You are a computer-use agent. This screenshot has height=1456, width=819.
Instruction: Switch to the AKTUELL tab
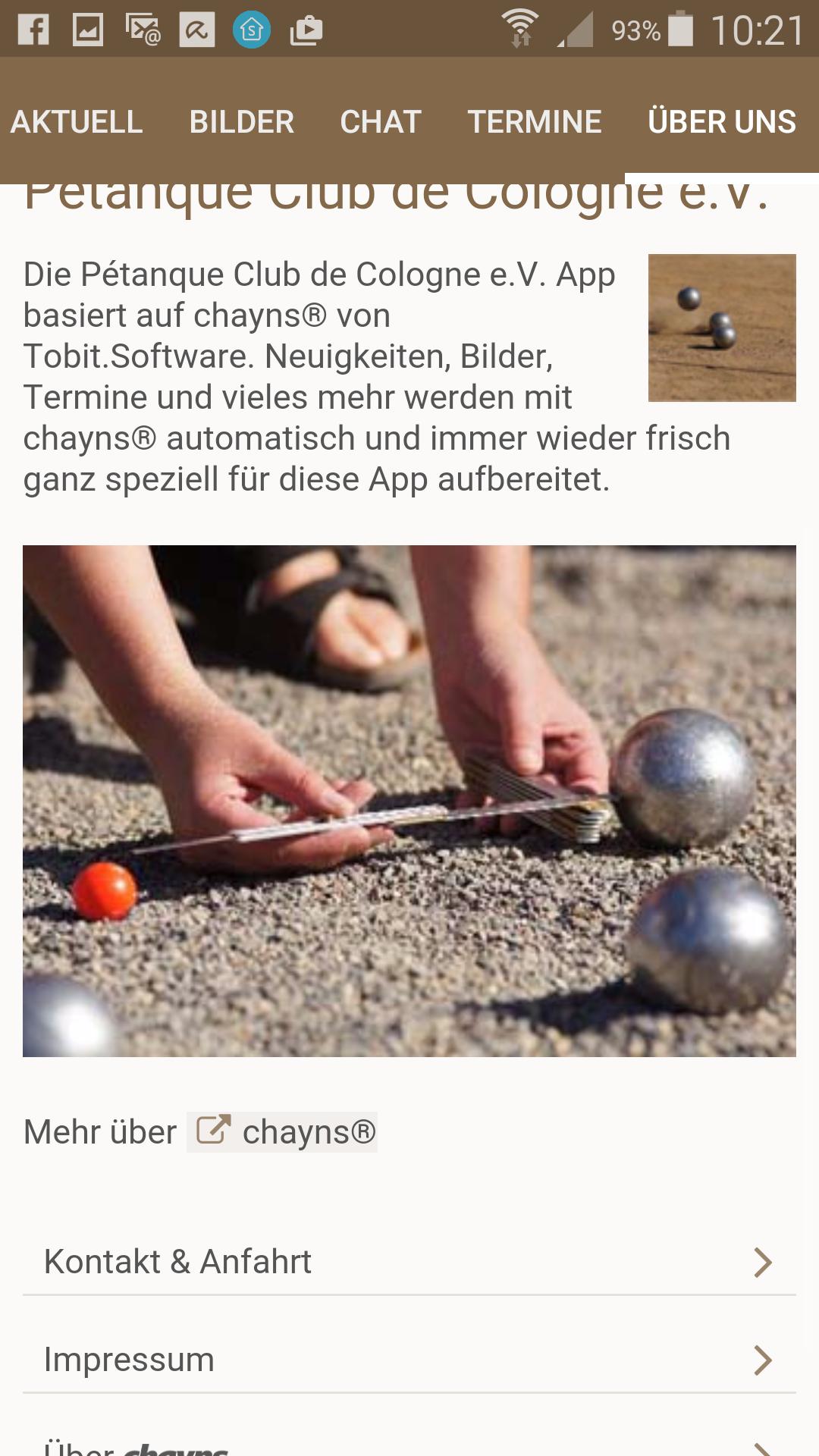77,121
